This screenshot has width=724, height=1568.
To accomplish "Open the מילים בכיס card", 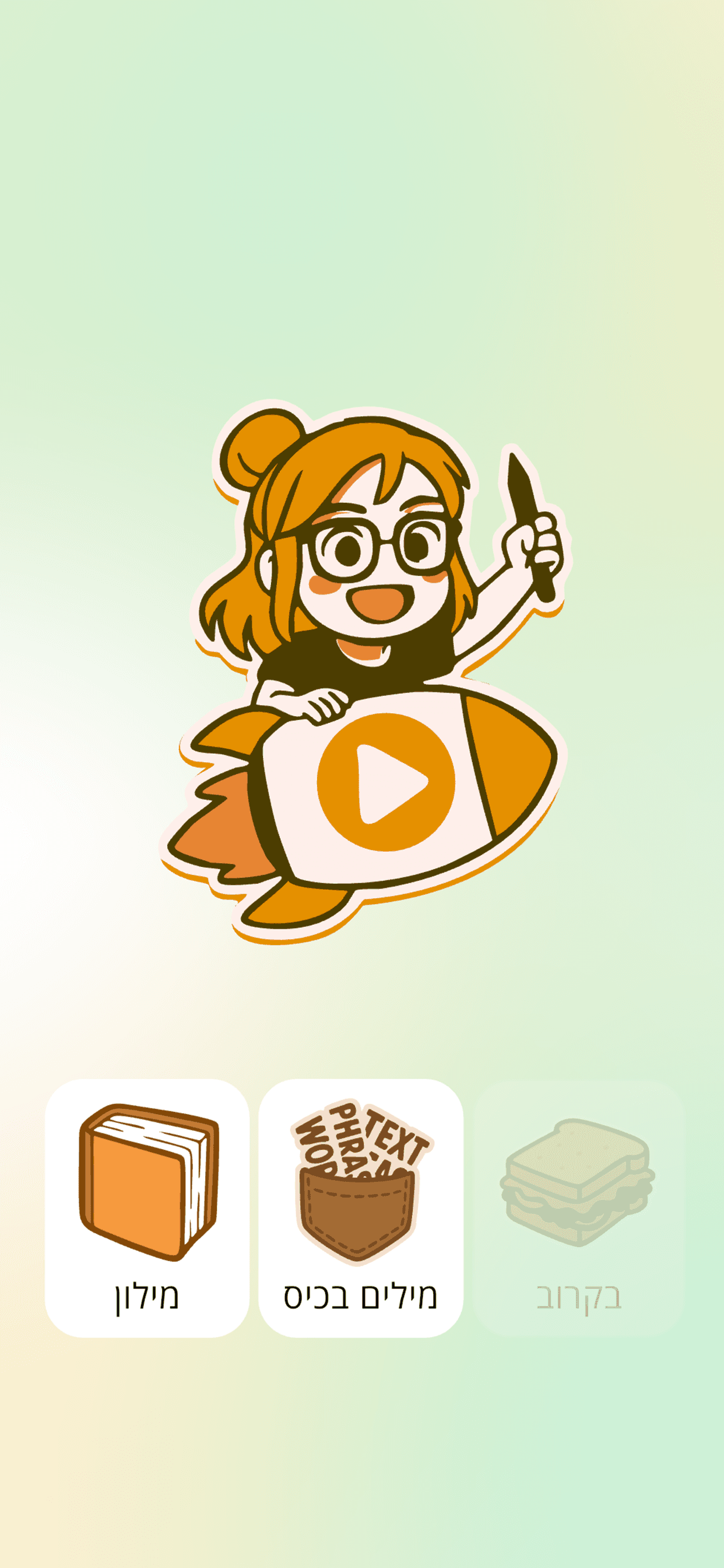I will (361, 1207).
